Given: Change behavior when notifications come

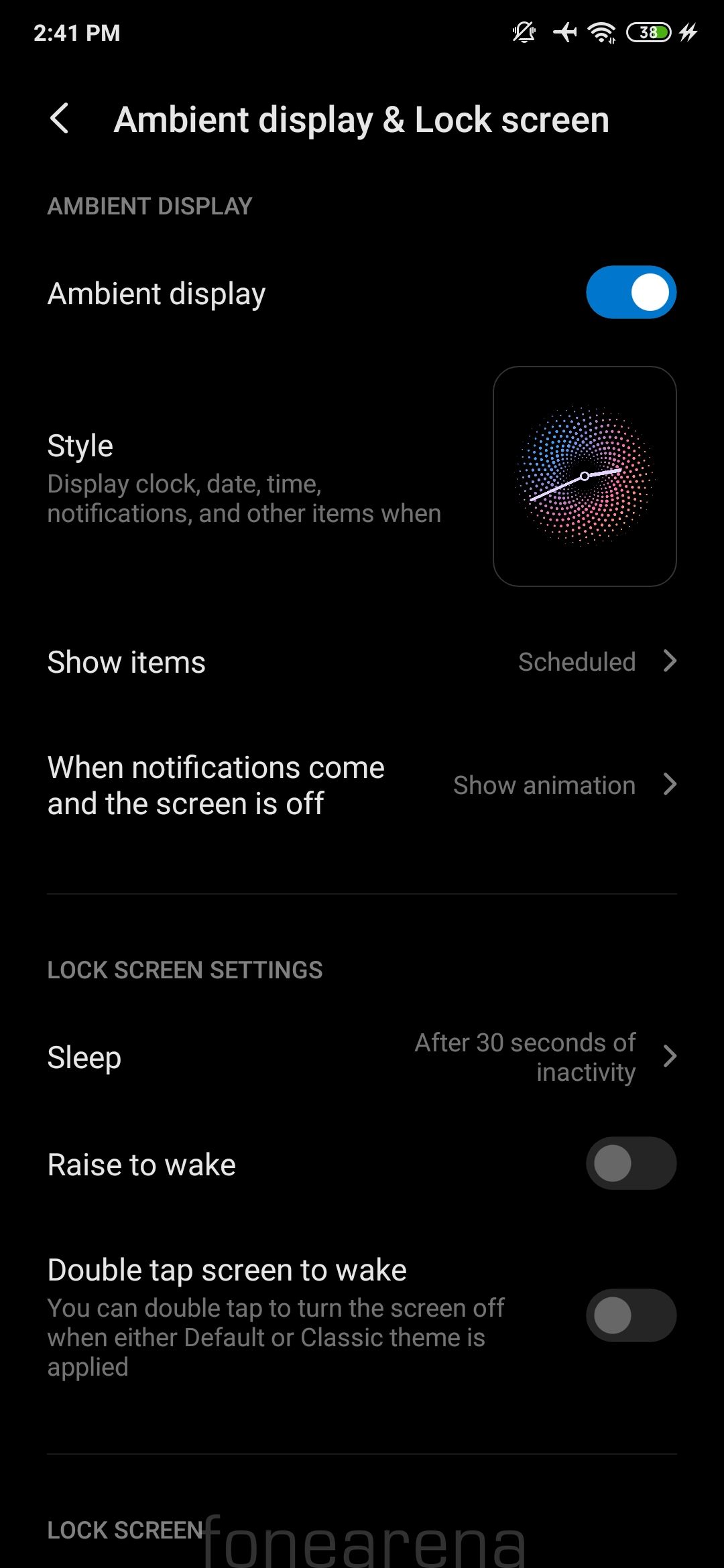Looking at the screenshot, I should (362, 785).
